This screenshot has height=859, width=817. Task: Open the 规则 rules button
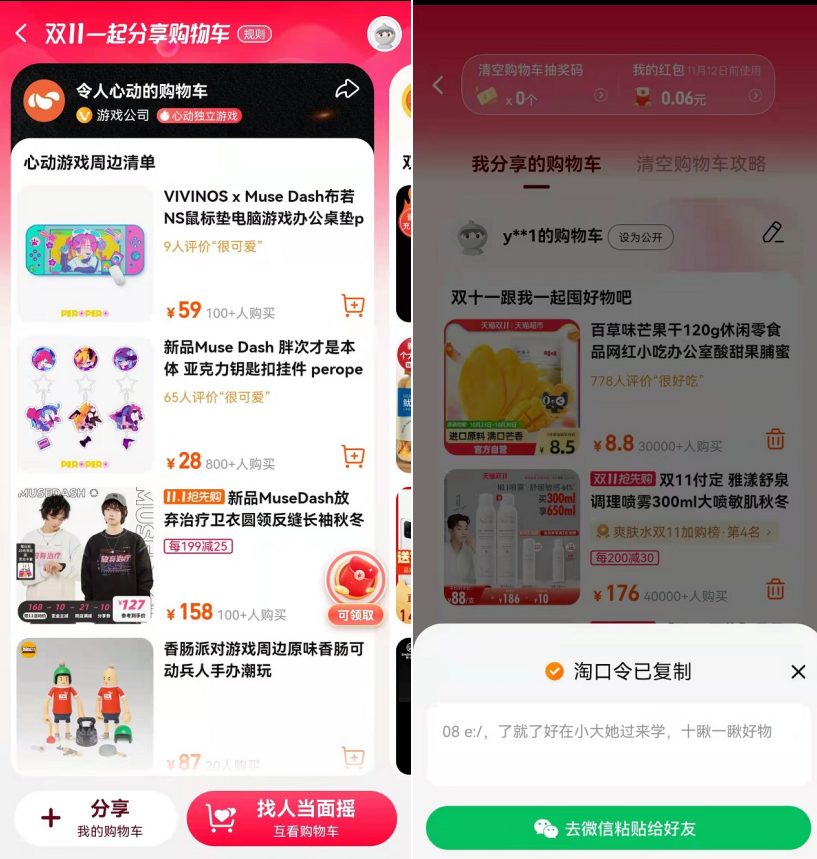click(x=254, y=34)
